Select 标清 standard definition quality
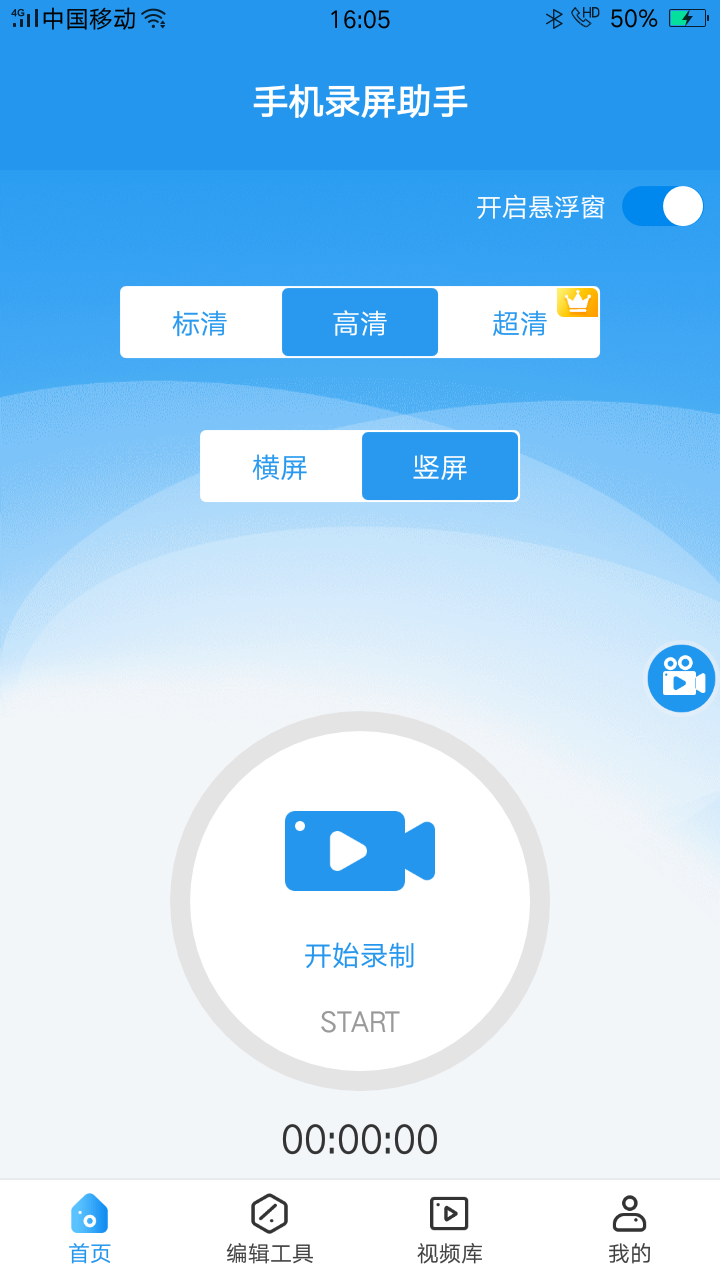Screen dimensions: 720x1280 [200, 322]
